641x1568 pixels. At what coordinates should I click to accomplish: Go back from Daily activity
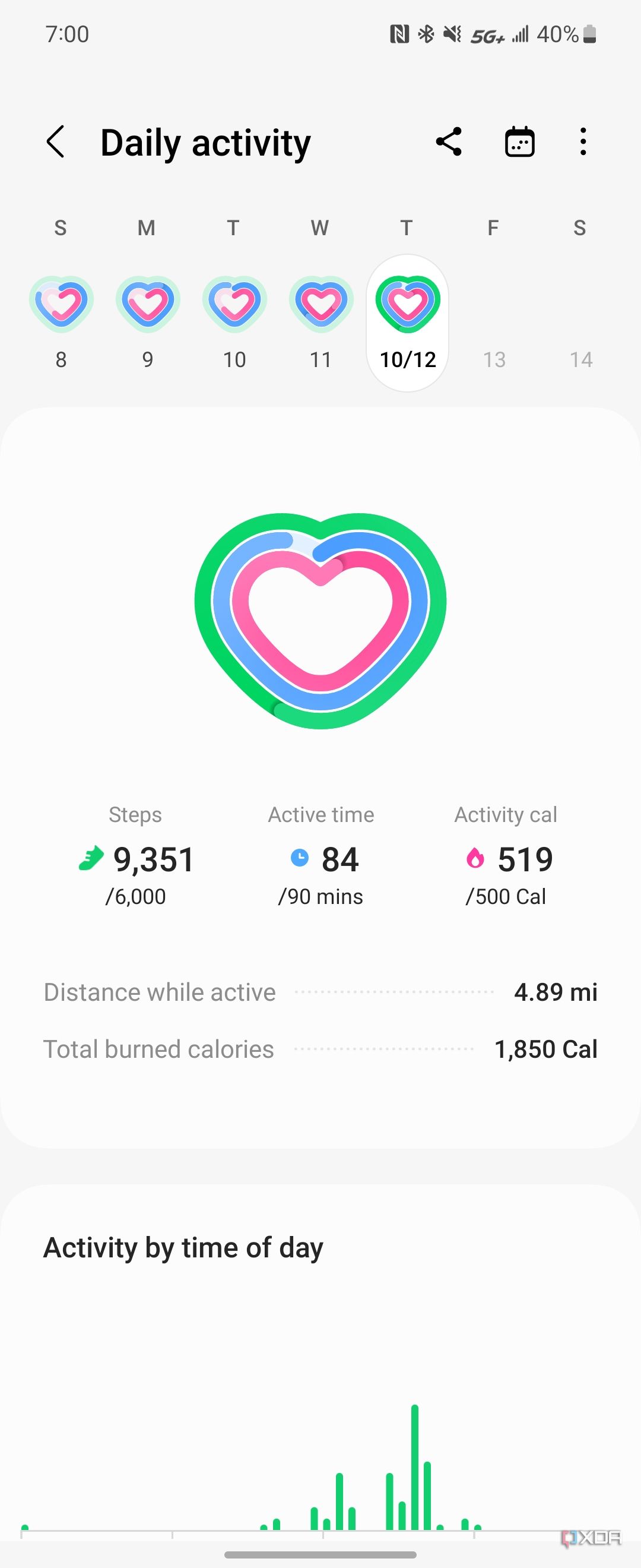coord(55,143)
